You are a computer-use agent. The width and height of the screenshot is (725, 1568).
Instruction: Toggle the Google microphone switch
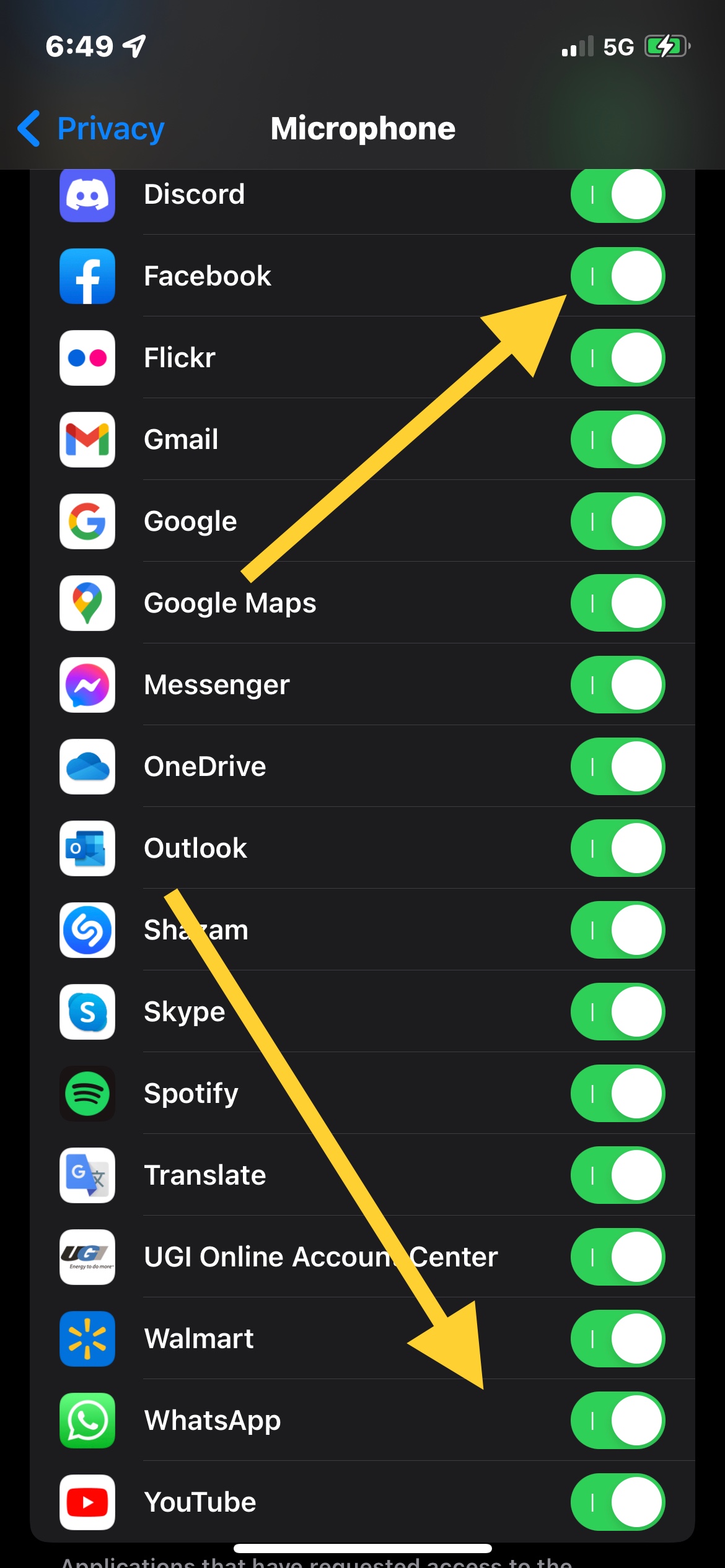click(x=617, y=521)
